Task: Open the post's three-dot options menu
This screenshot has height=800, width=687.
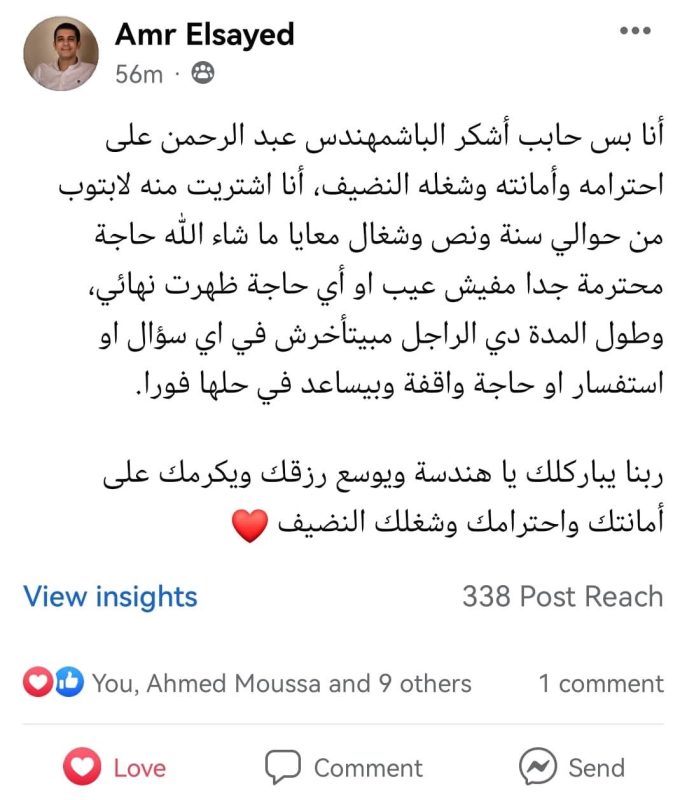Action: (635, 32)
